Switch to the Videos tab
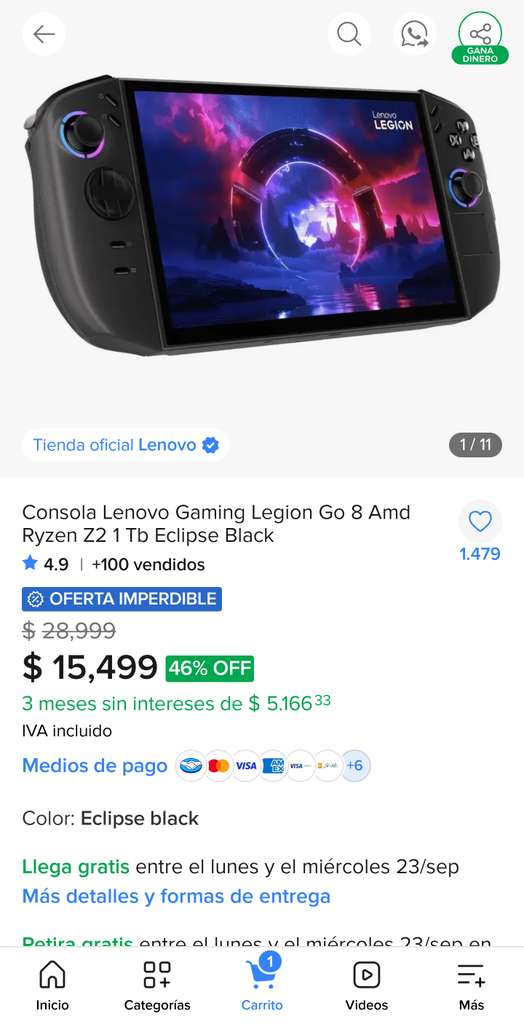The height and width of the screenshot is (1024, 524). (x=367, y=986)
